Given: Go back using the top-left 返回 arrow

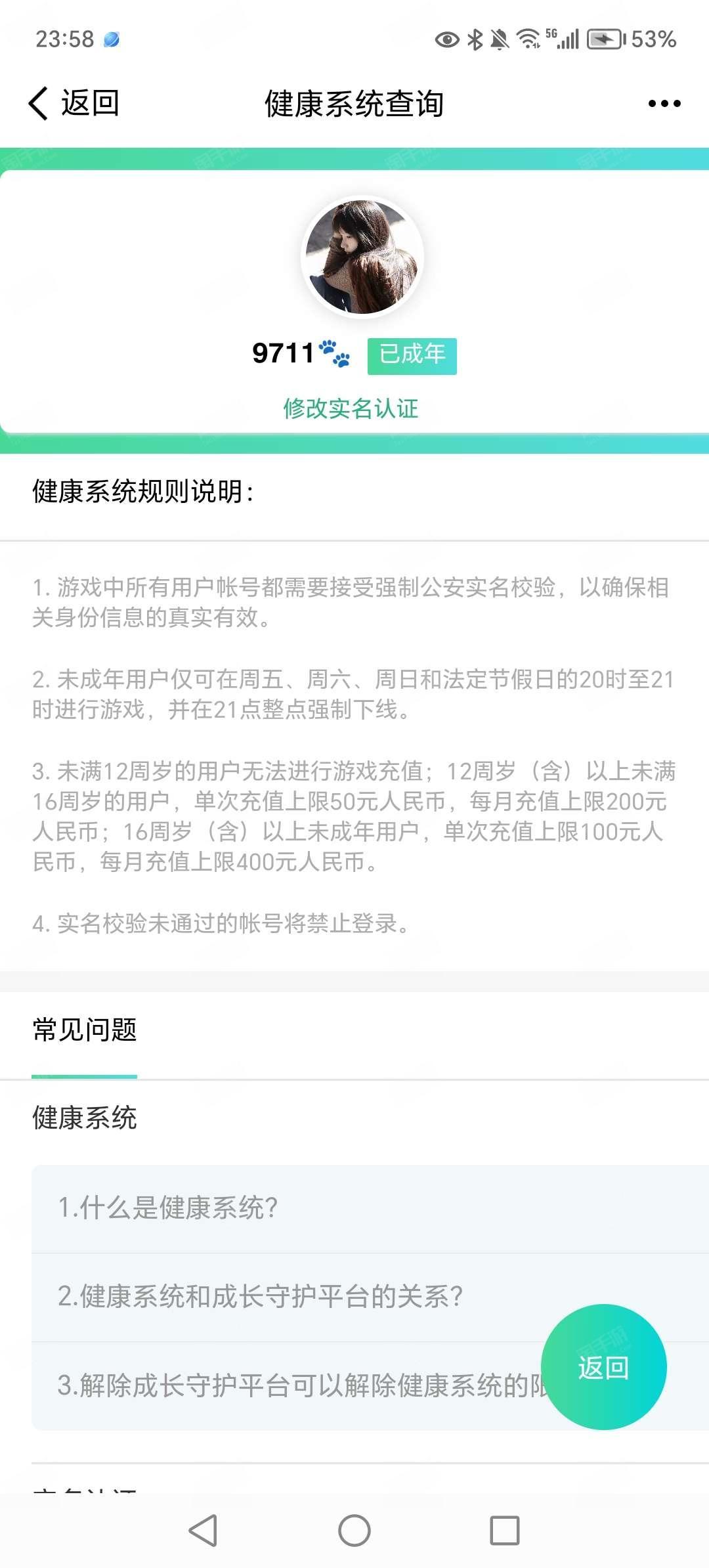Looking at the screenshot, I should tap(74, 103).
